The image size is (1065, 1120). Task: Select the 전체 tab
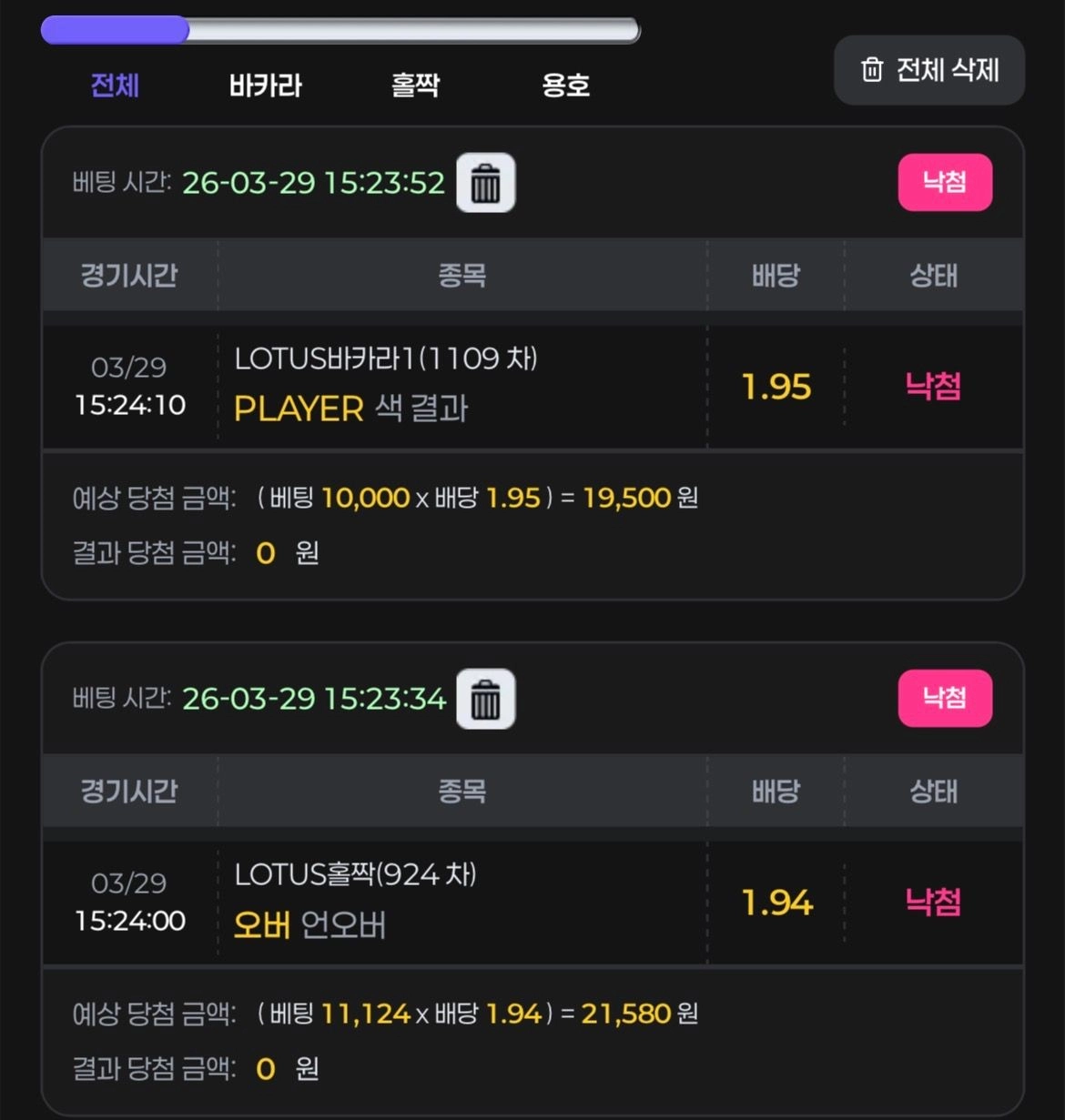[115, 86]
